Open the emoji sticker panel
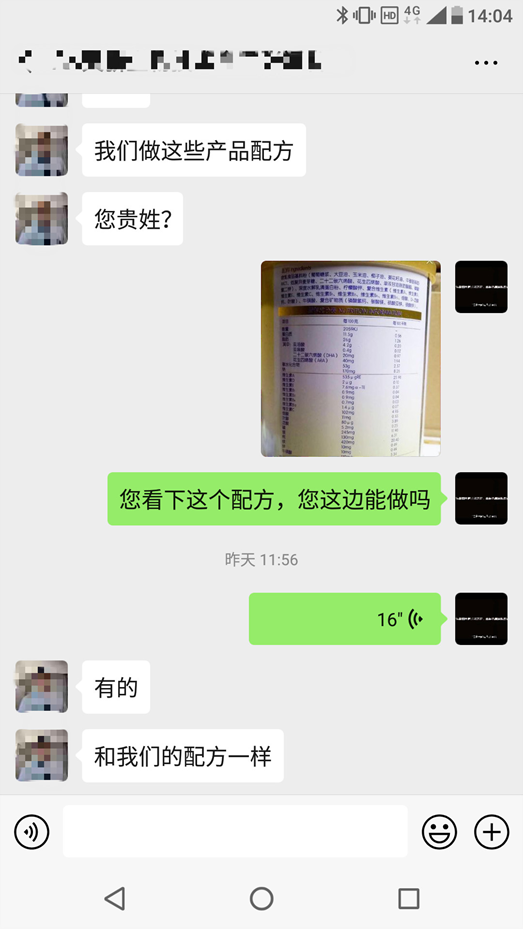This screenshot has height=929, width=523. 439,832
